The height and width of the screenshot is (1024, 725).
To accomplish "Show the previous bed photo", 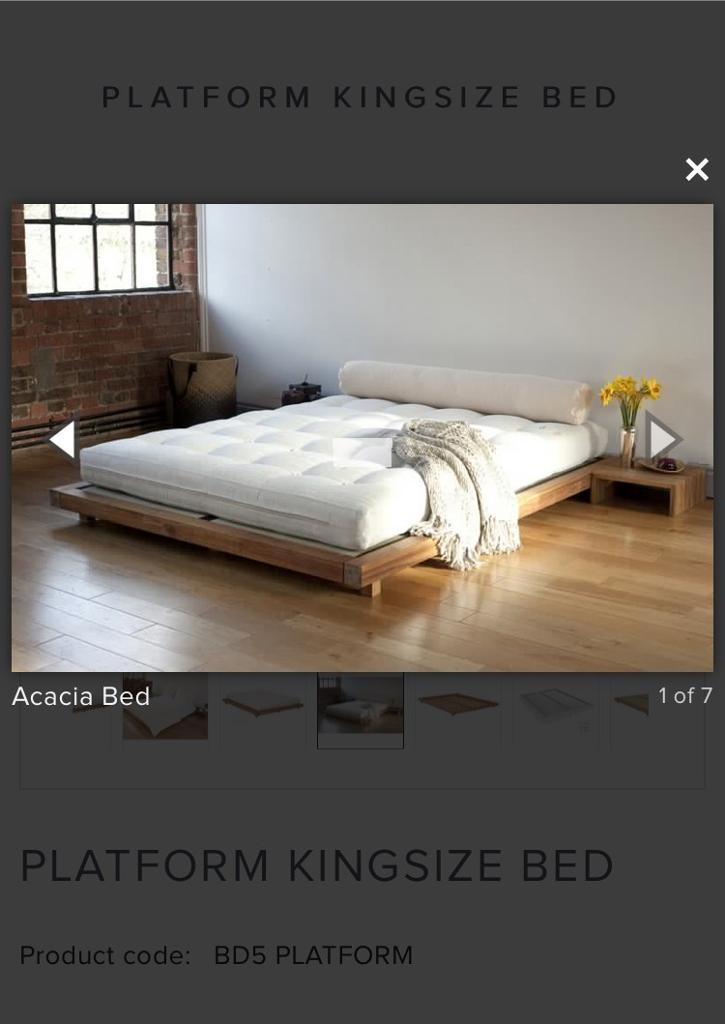I will click(62, 439).
